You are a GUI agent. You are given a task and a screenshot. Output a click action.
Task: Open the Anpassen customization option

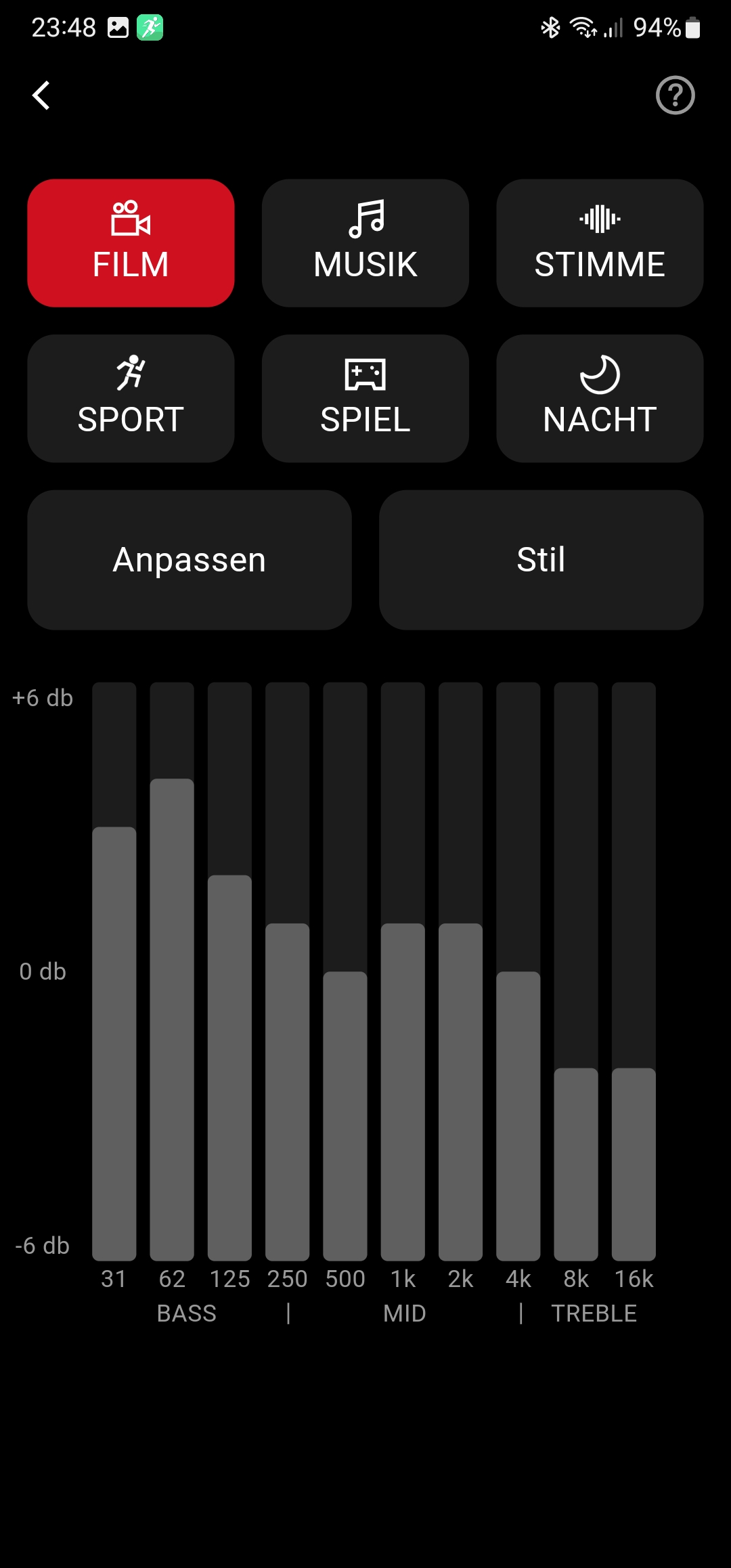pos(190,560)
